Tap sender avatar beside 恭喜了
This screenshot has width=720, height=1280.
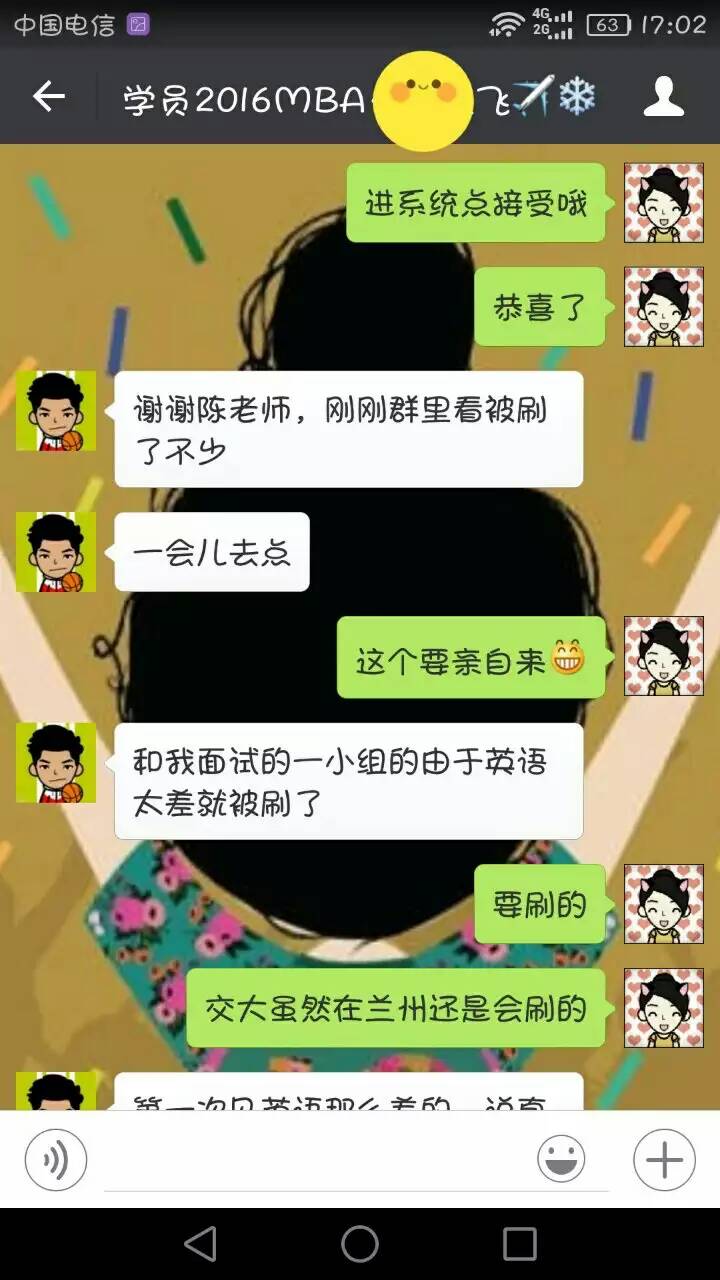pyautogui.click(x=664, y=307)
